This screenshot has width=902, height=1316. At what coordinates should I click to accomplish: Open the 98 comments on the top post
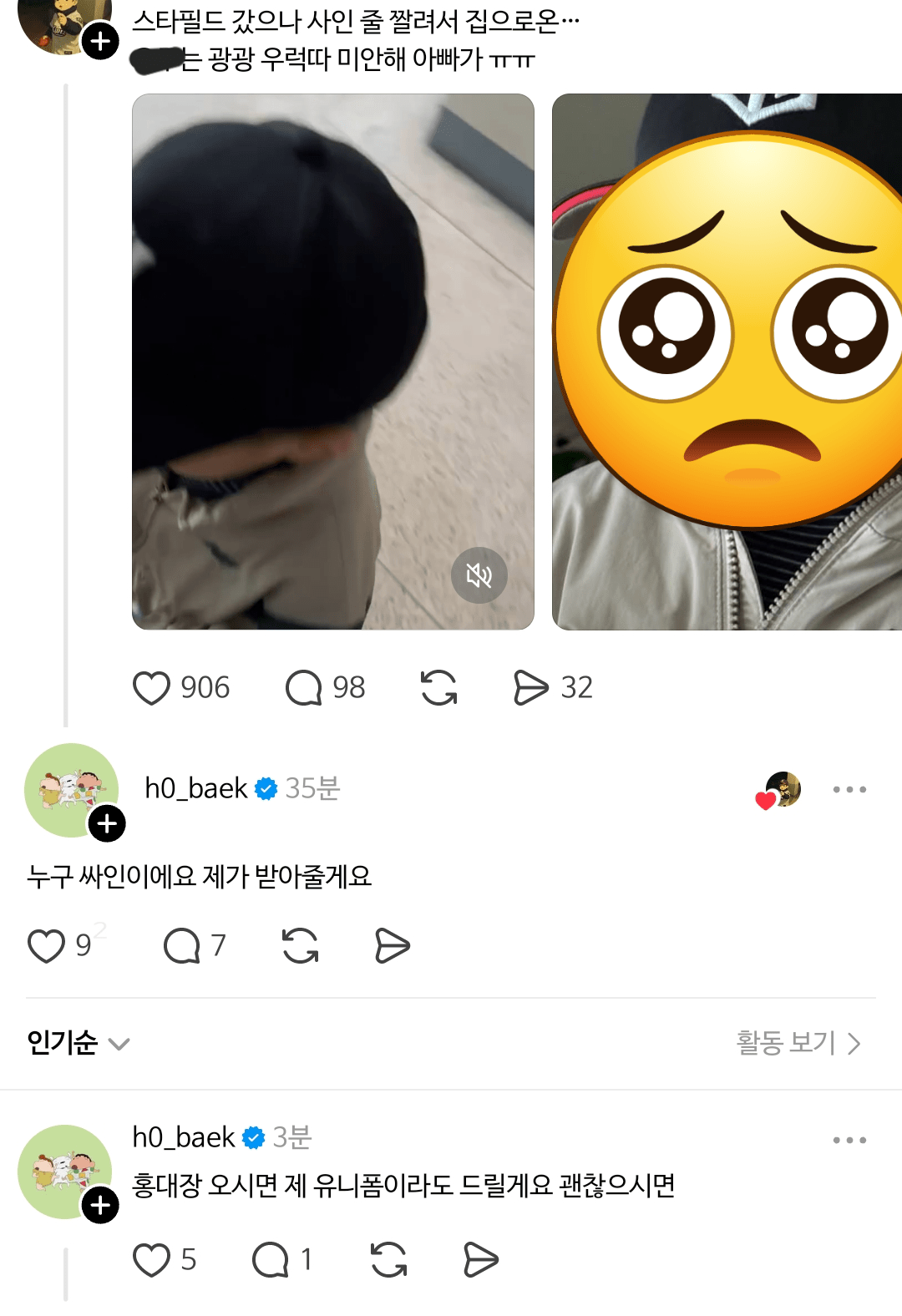point(303,688)
